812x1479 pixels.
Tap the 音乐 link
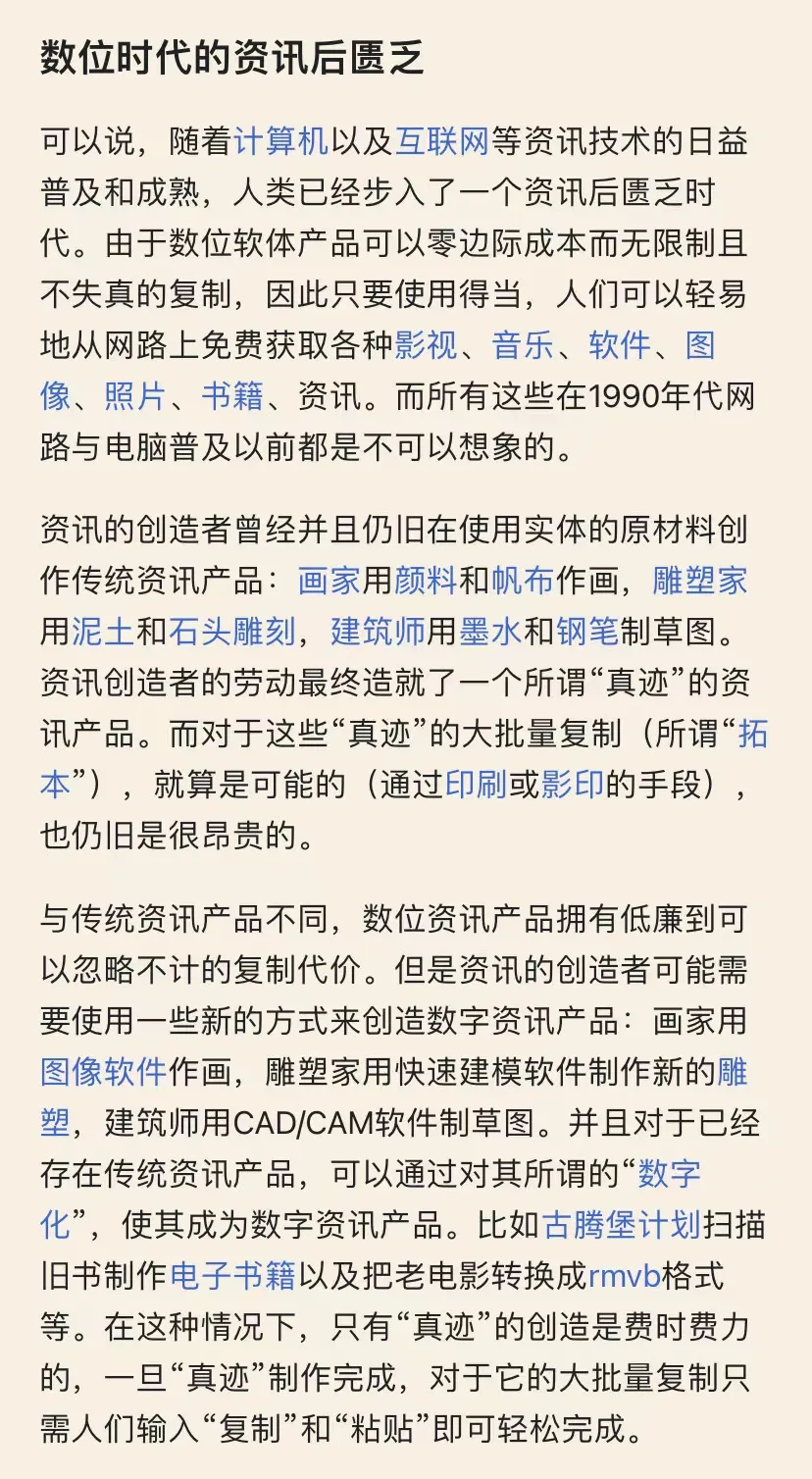coord(523,345)
